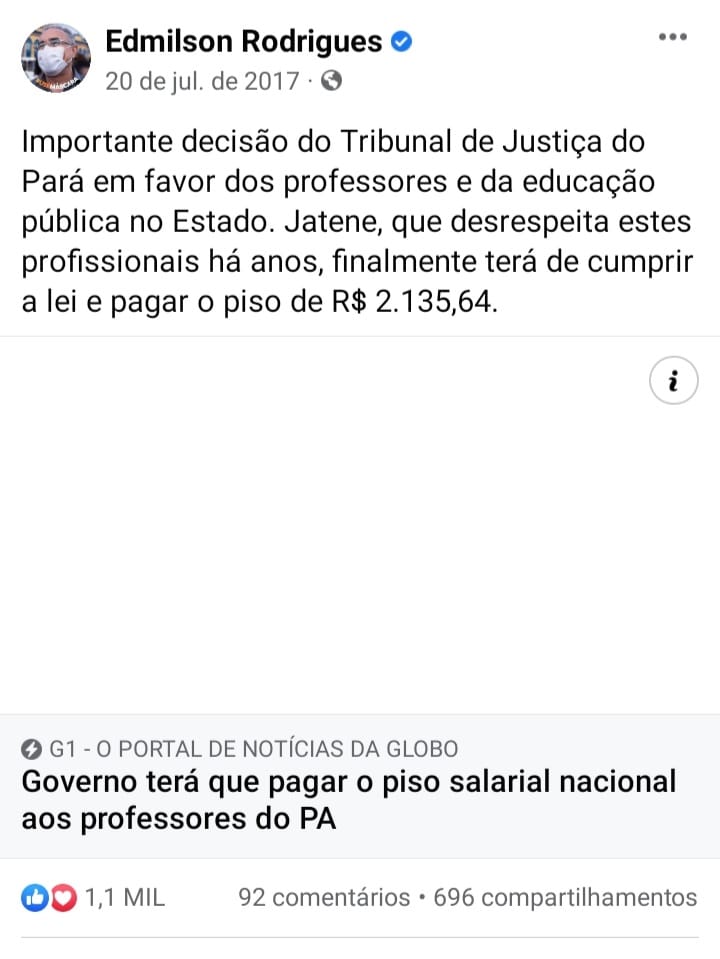Open the 92 comentários

324,897
